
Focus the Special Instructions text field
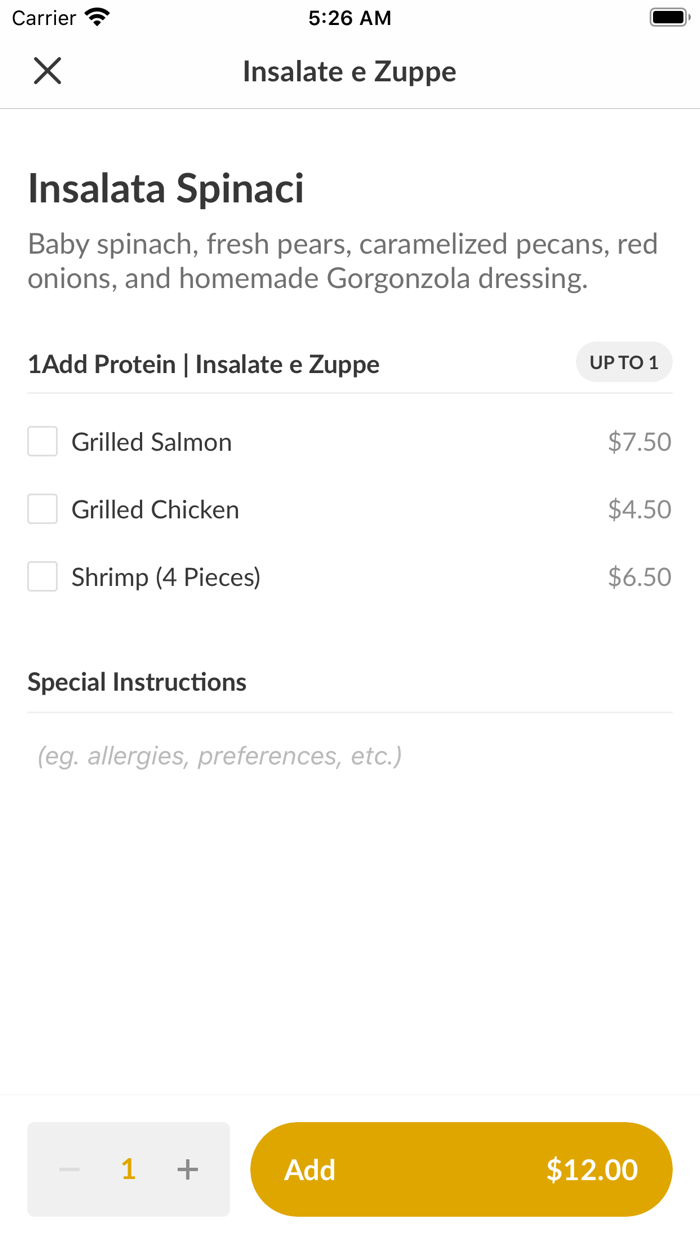coord(349,756)
